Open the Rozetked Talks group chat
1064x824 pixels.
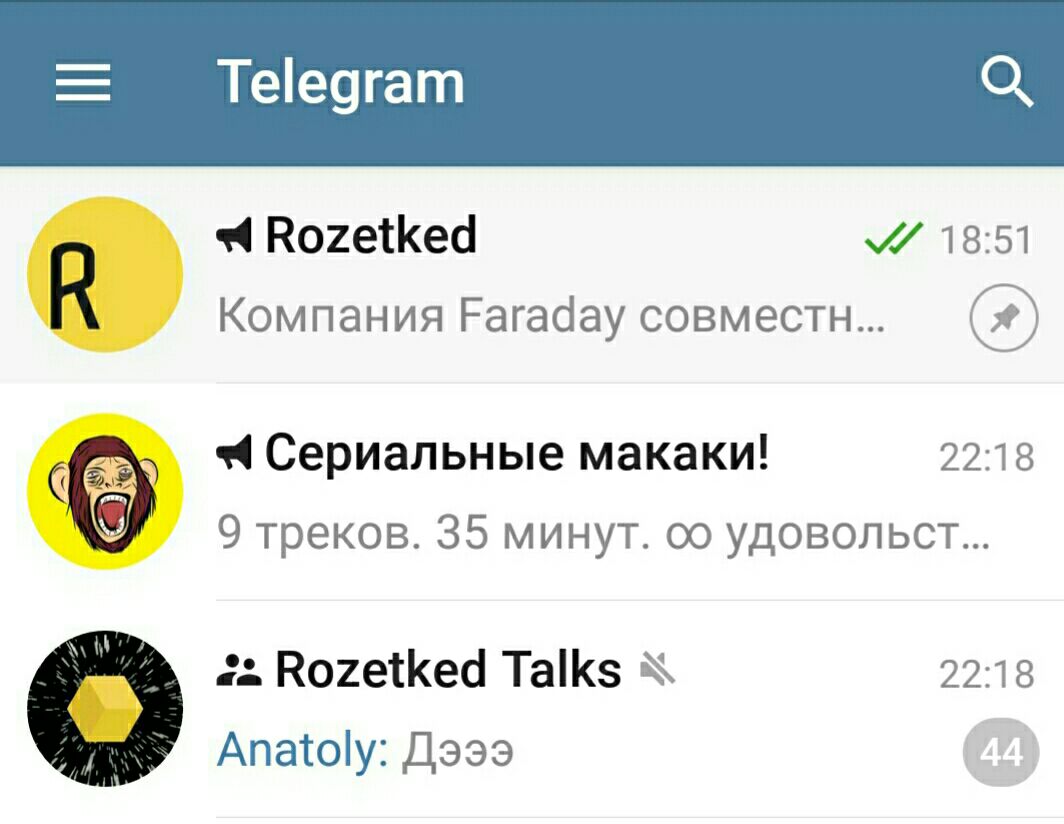pyautogui.click(x=560, y=708)
